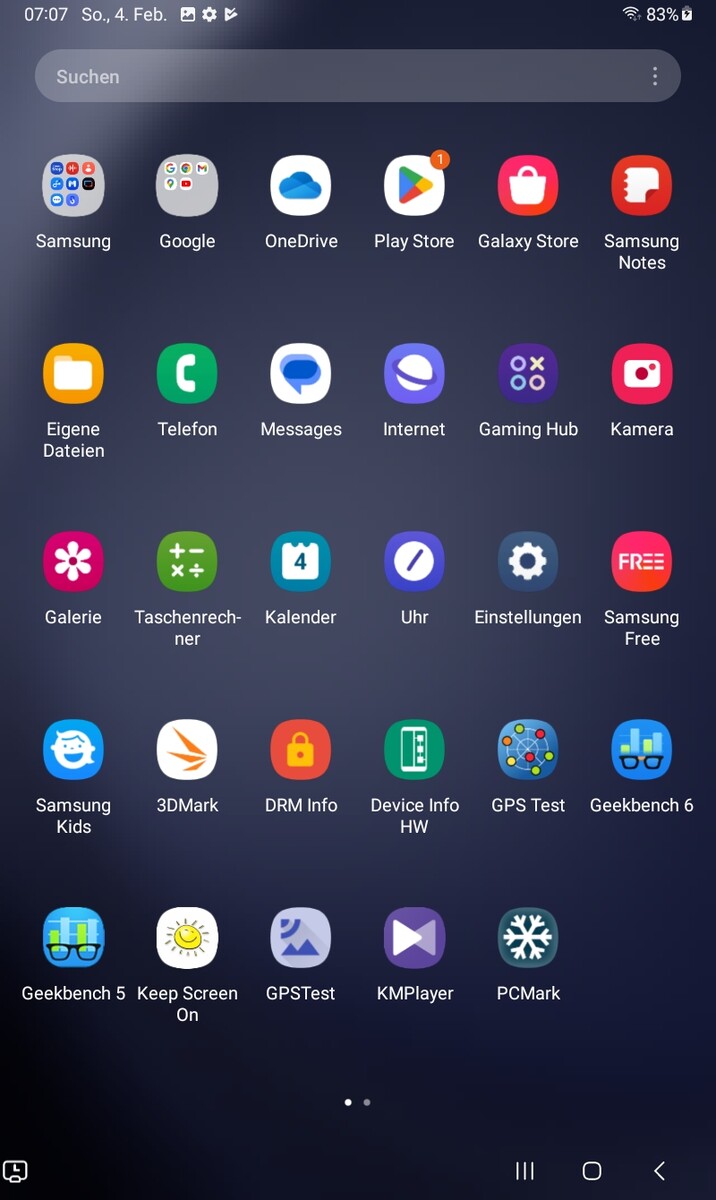Open the three-dot menu in search bar

(655, 77)
